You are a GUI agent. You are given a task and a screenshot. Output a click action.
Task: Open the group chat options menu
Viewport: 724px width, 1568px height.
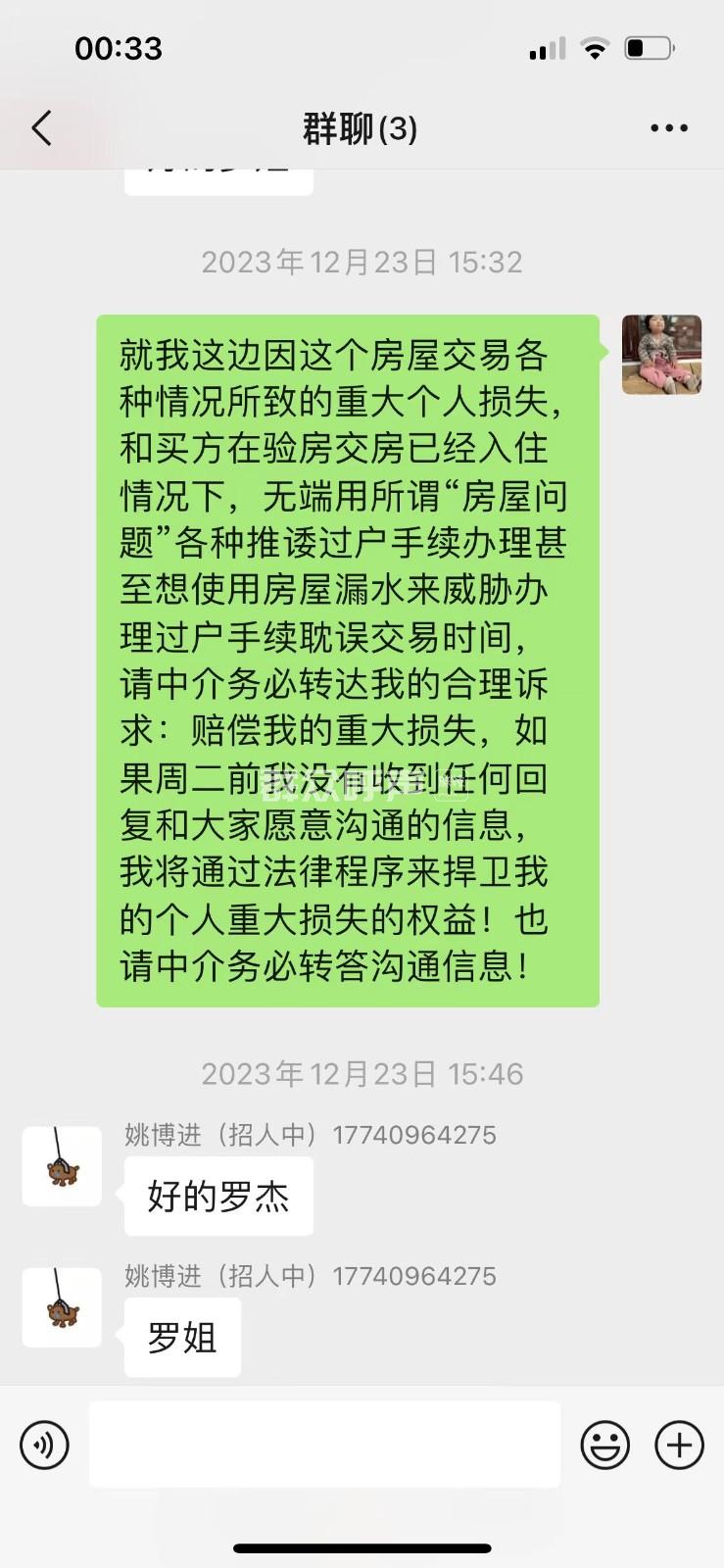click(668, 128)
